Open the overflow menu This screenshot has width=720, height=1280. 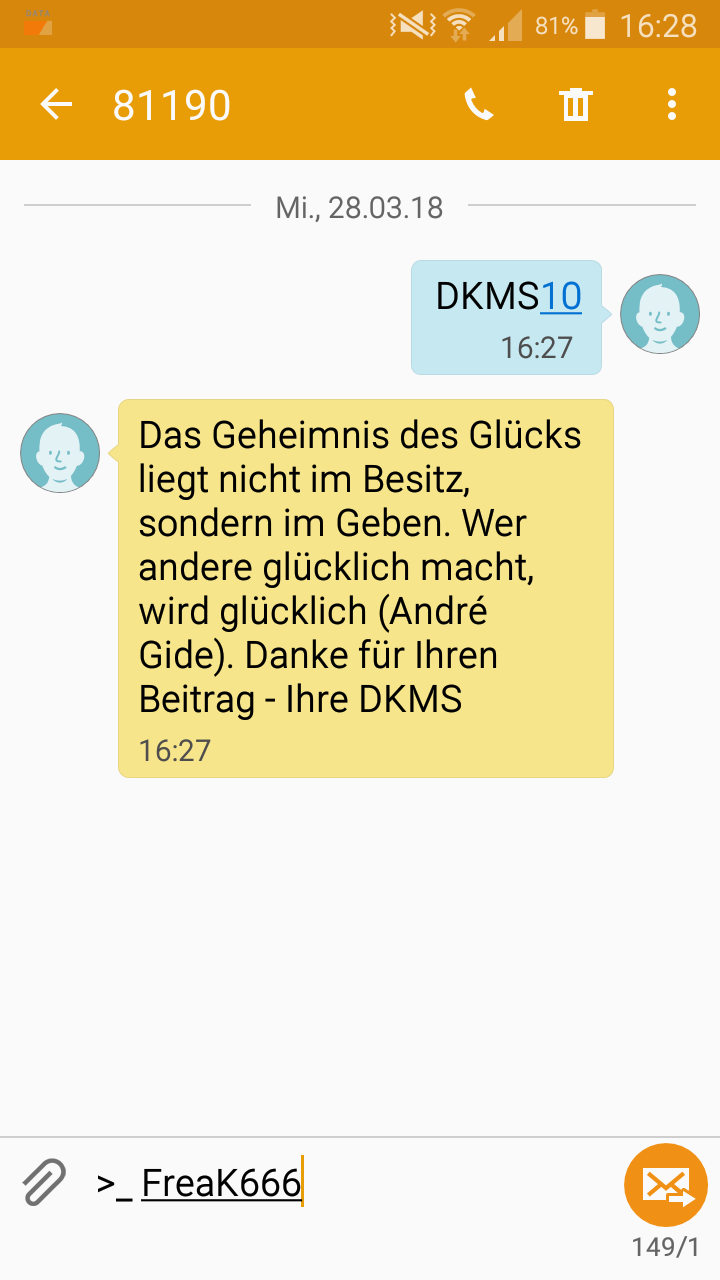671,104
